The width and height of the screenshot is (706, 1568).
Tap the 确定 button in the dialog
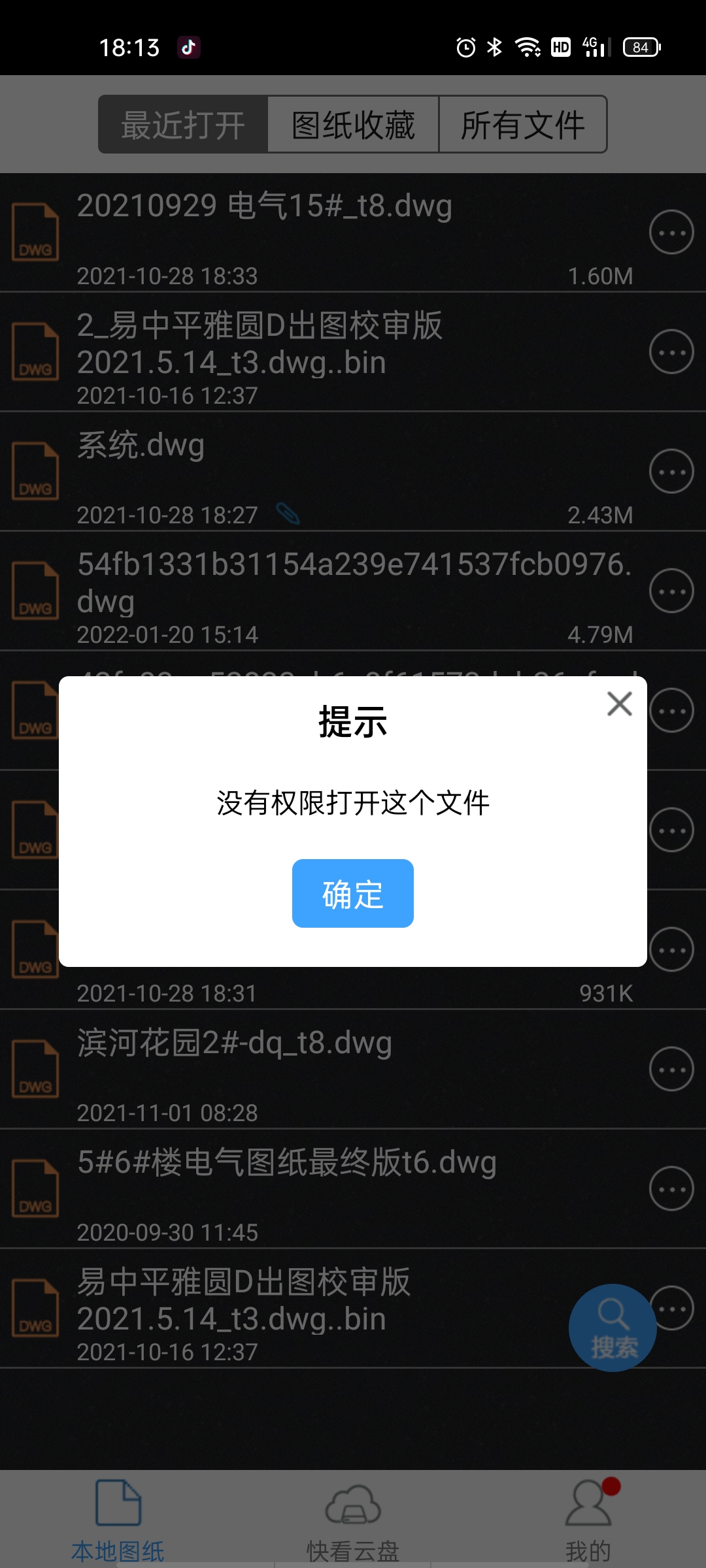point(352,893)
